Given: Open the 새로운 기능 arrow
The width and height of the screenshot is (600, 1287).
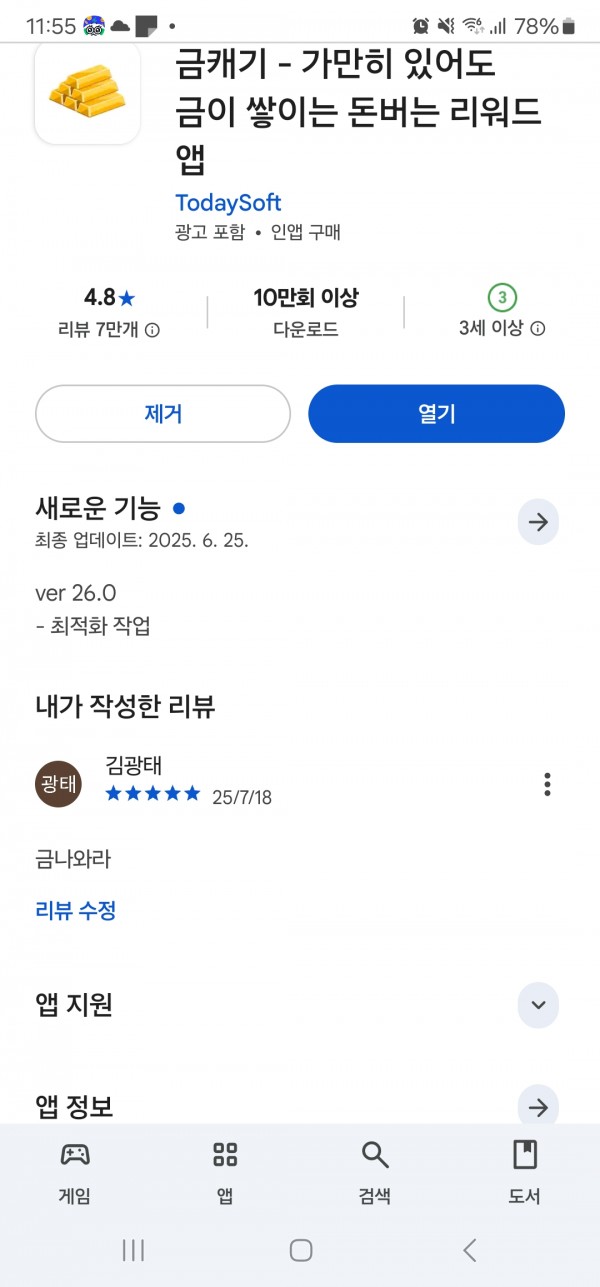Looking at the screenshot, I should [538, 522].
